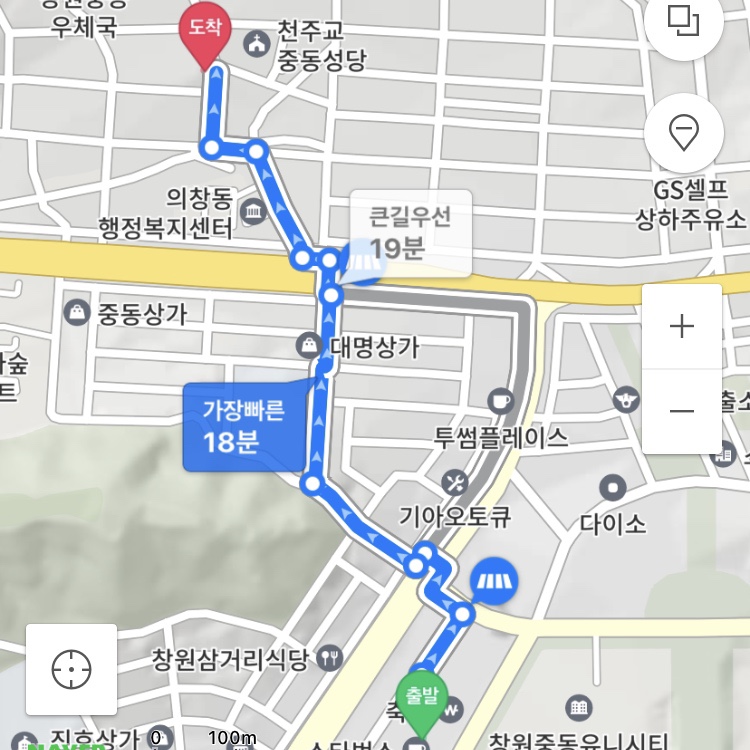This screenshot has height=750, width=750.
Task: View the 중동상가 shopping place
Action: tap(75, 313)
